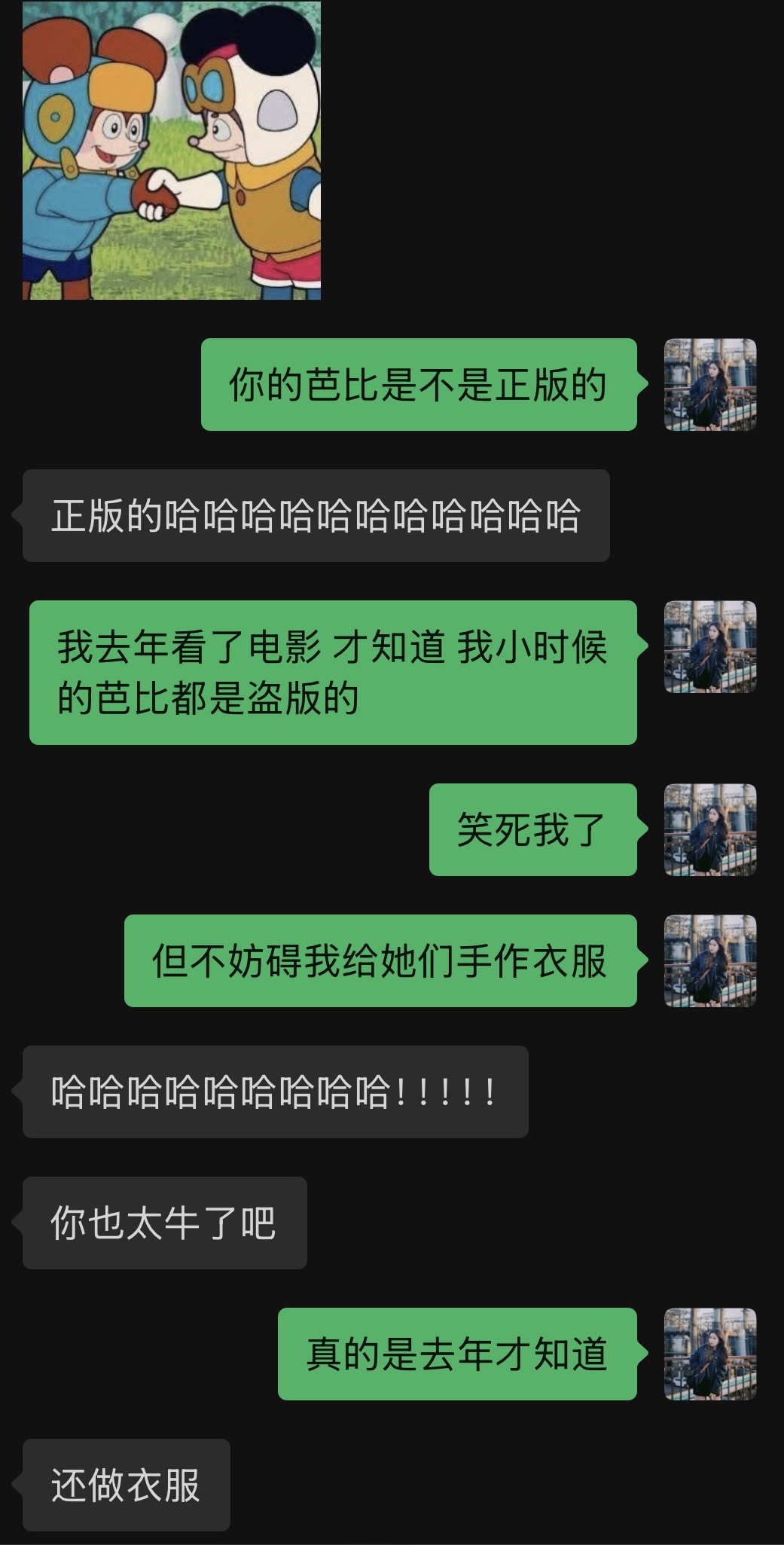Tap avatar beside '你的芭比是不是正版的' message
784x1545 pixels.
(710, 385)
